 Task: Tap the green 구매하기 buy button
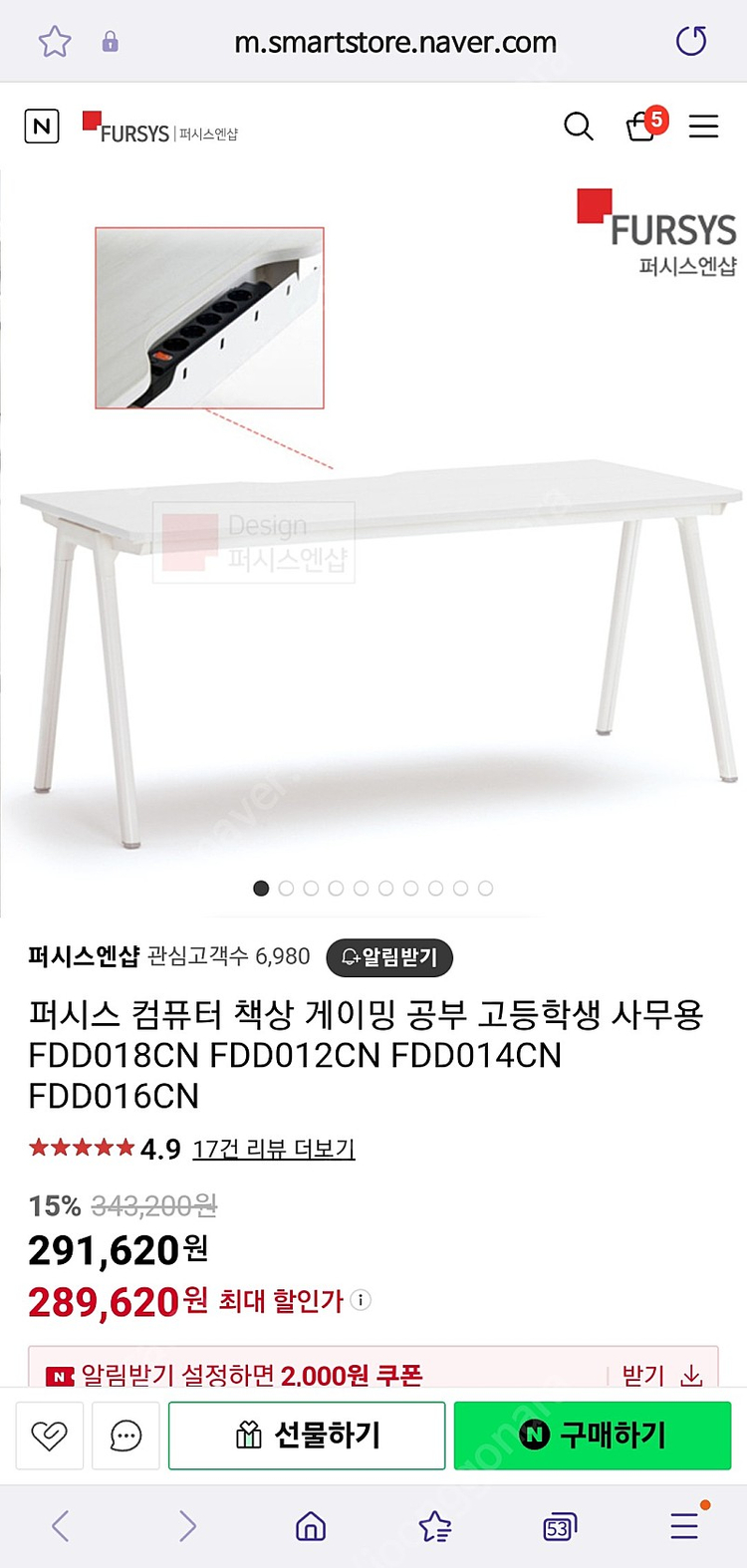click(593, 1436)
